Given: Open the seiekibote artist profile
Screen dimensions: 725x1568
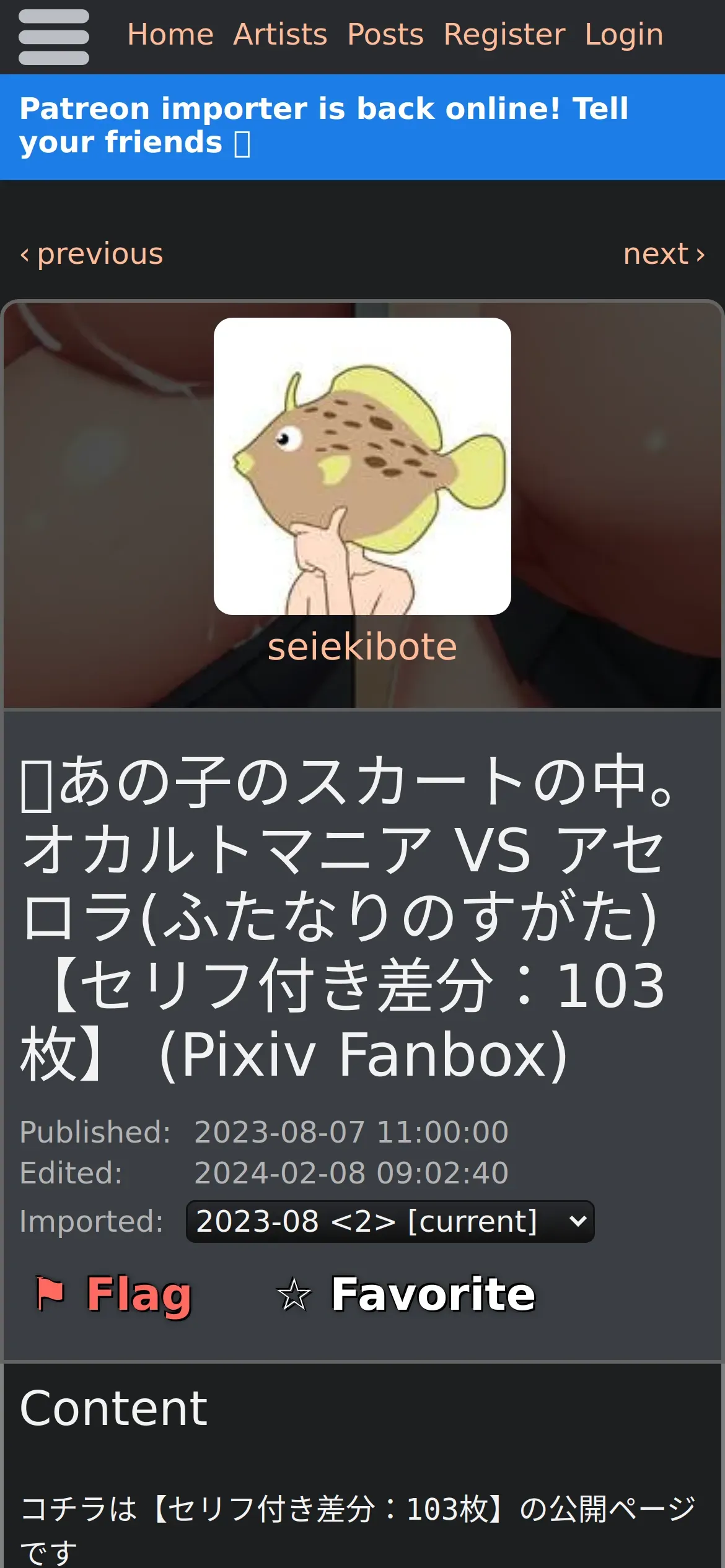Looking at the screenshot, I should [362, 647].
